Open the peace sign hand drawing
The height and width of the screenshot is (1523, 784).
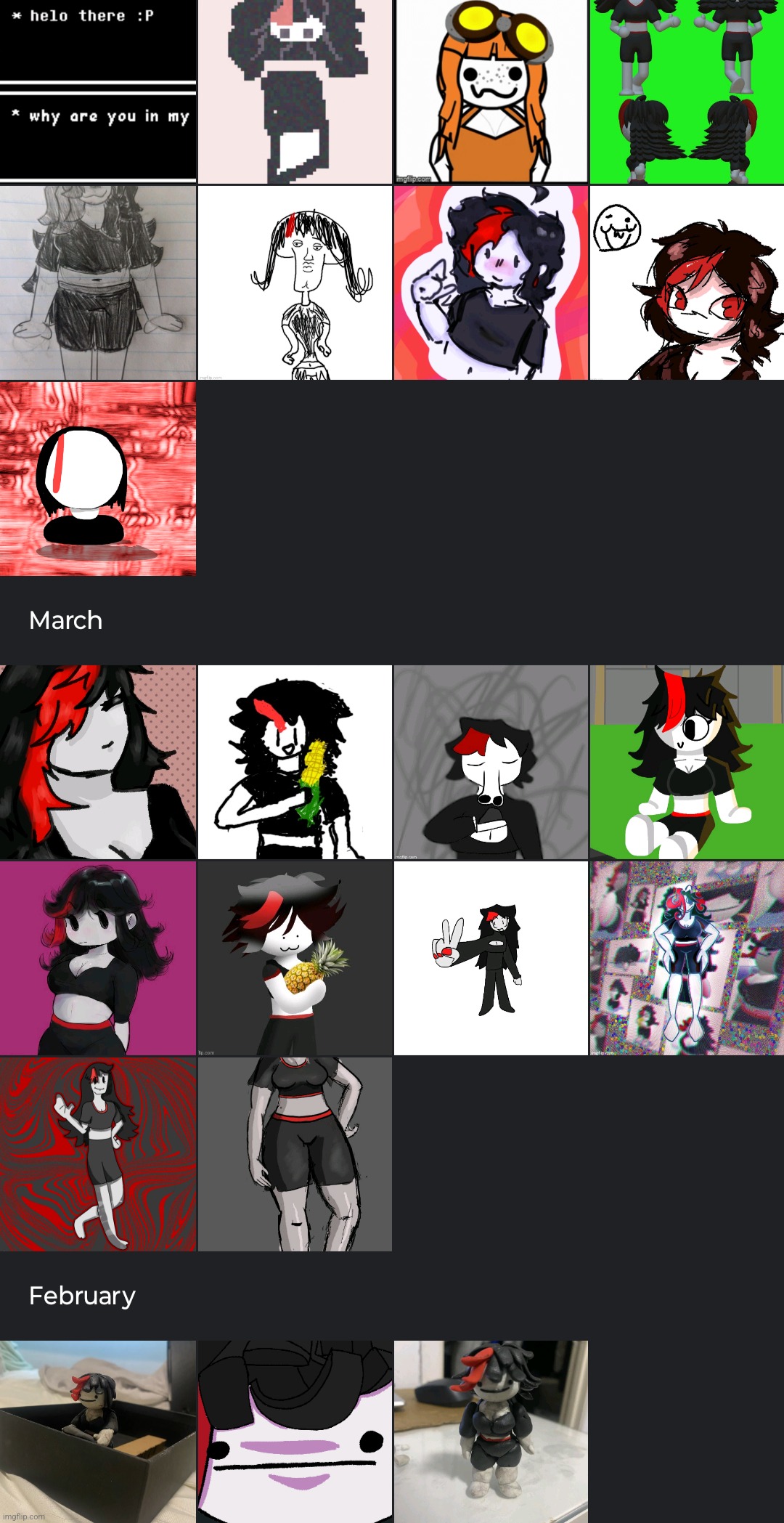[491, 958]
